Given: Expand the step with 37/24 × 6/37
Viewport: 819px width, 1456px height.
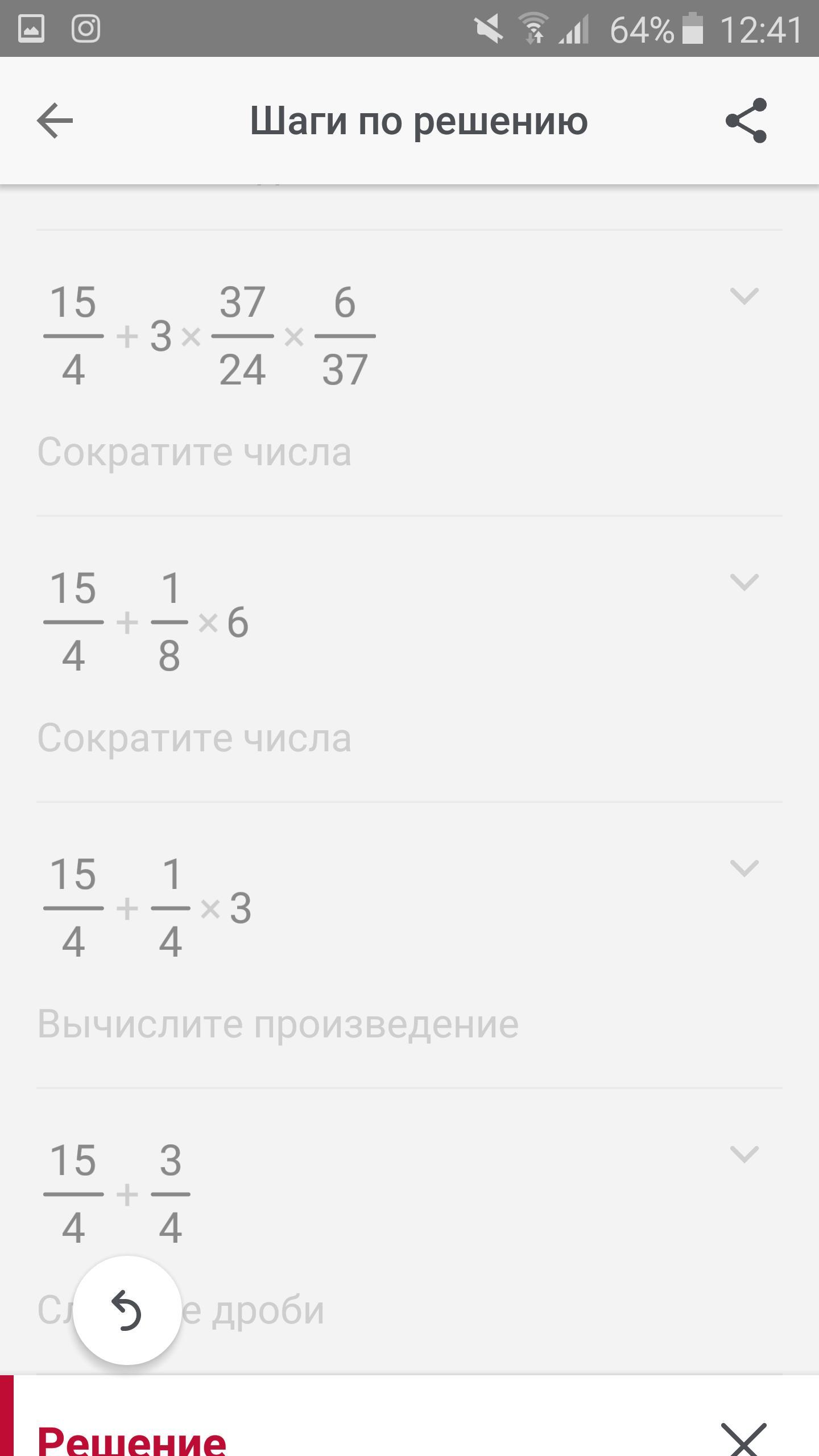Looking at the screenshot, I should click(x=744, y=296).
